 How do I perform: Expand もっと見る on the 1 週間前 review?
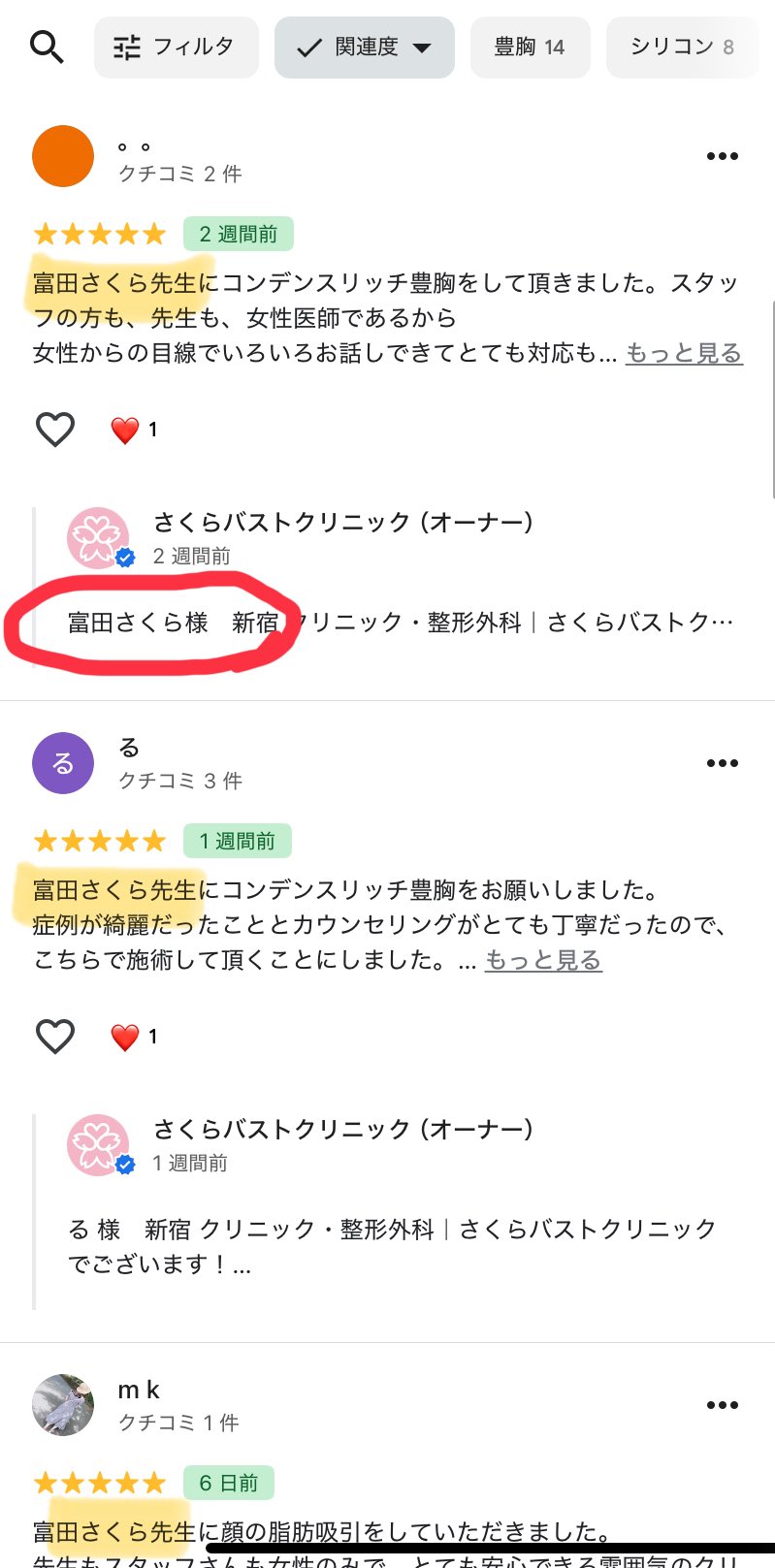(x=543, y=960)
